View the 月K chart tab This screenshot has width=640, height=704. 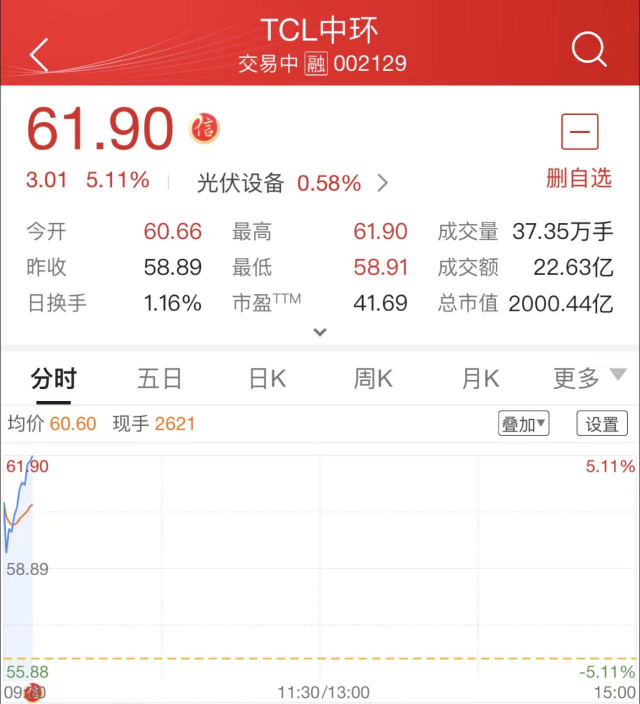coord(480,378)
